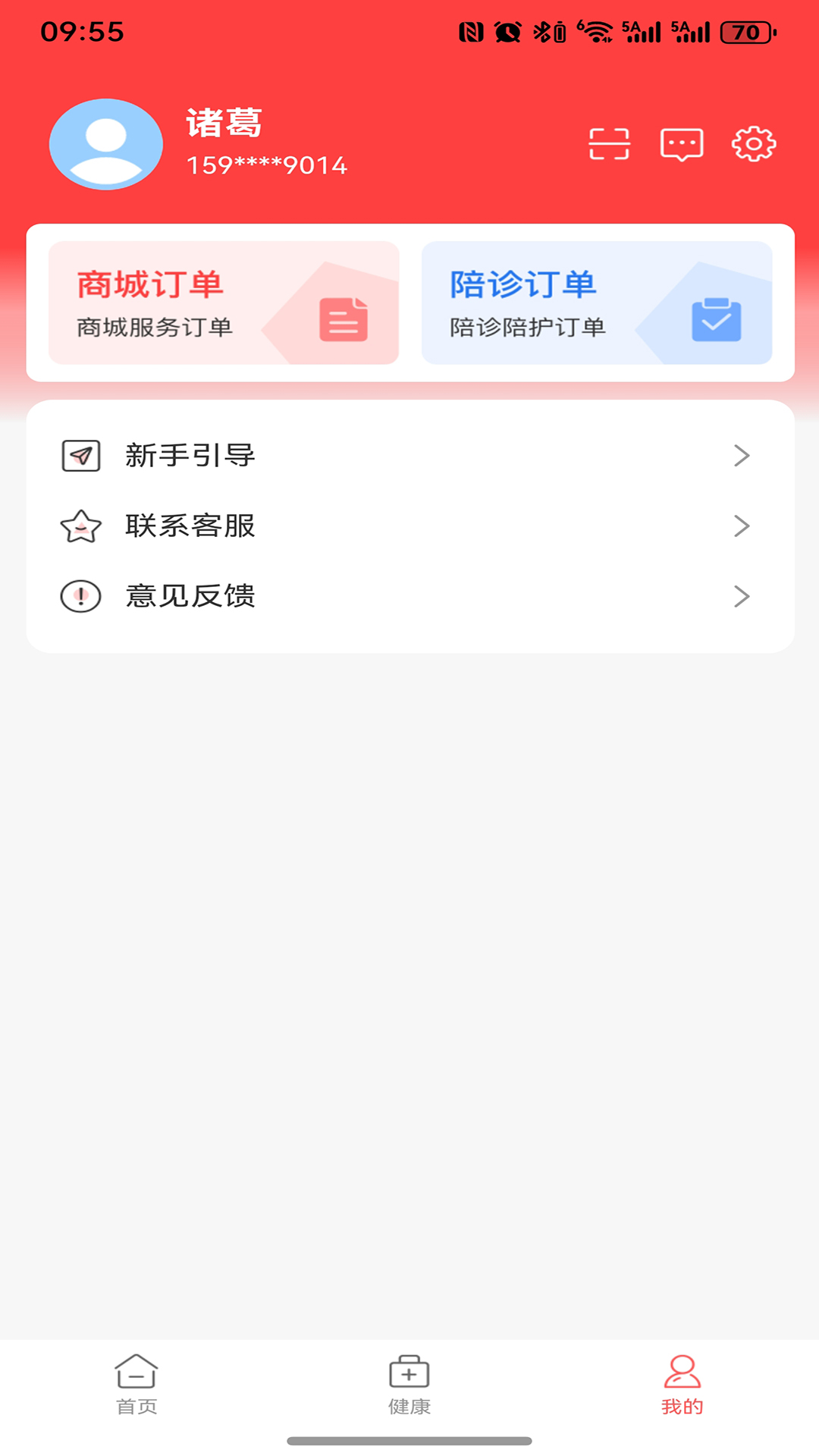Tap the user avatar picture
Image resolution: width=819 pixels, height=1456 pixels.
coord(105,144)
